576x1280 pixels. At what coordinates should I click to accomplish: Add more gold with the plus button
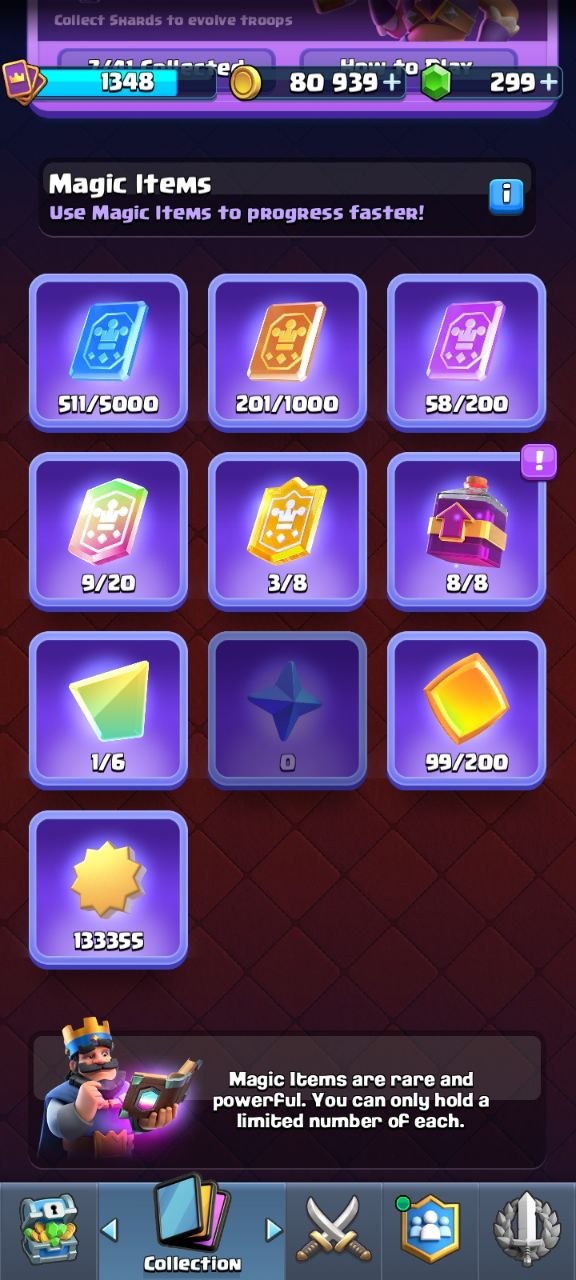pyautogui.click(x=392, y=83)
